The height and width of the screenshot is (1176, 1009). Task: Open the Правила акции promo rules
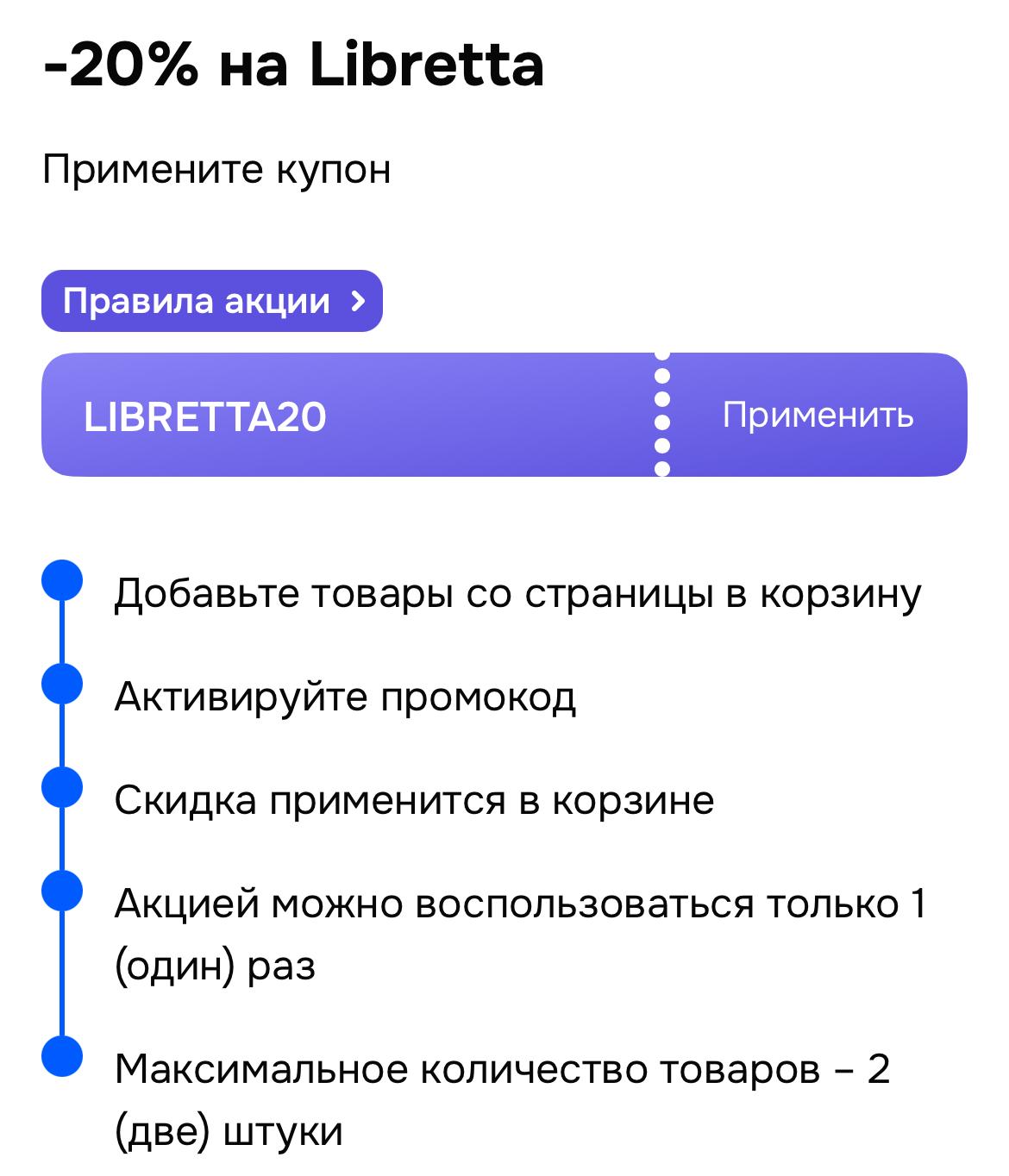pyautogui.click(x=212, y=302)
